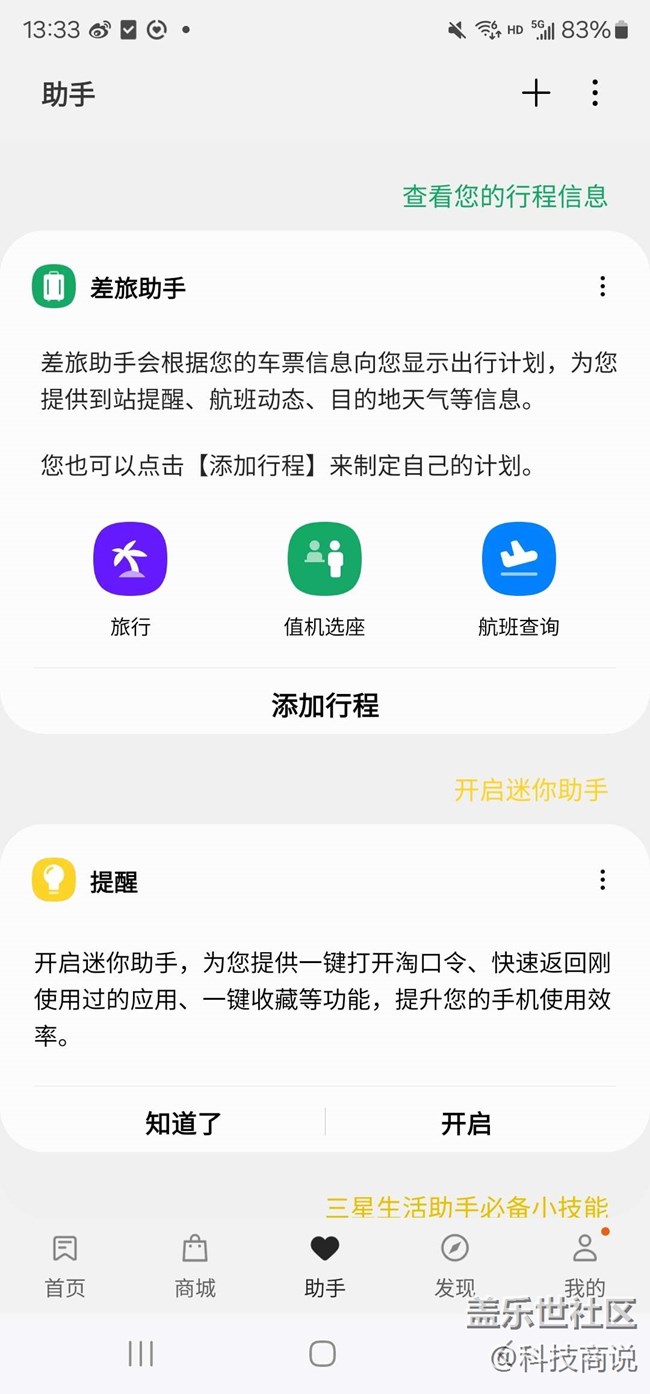This screenshot has height=1394, width=650.
Task: Tap 添加行程 to add a trip
Action: [325, 705]
